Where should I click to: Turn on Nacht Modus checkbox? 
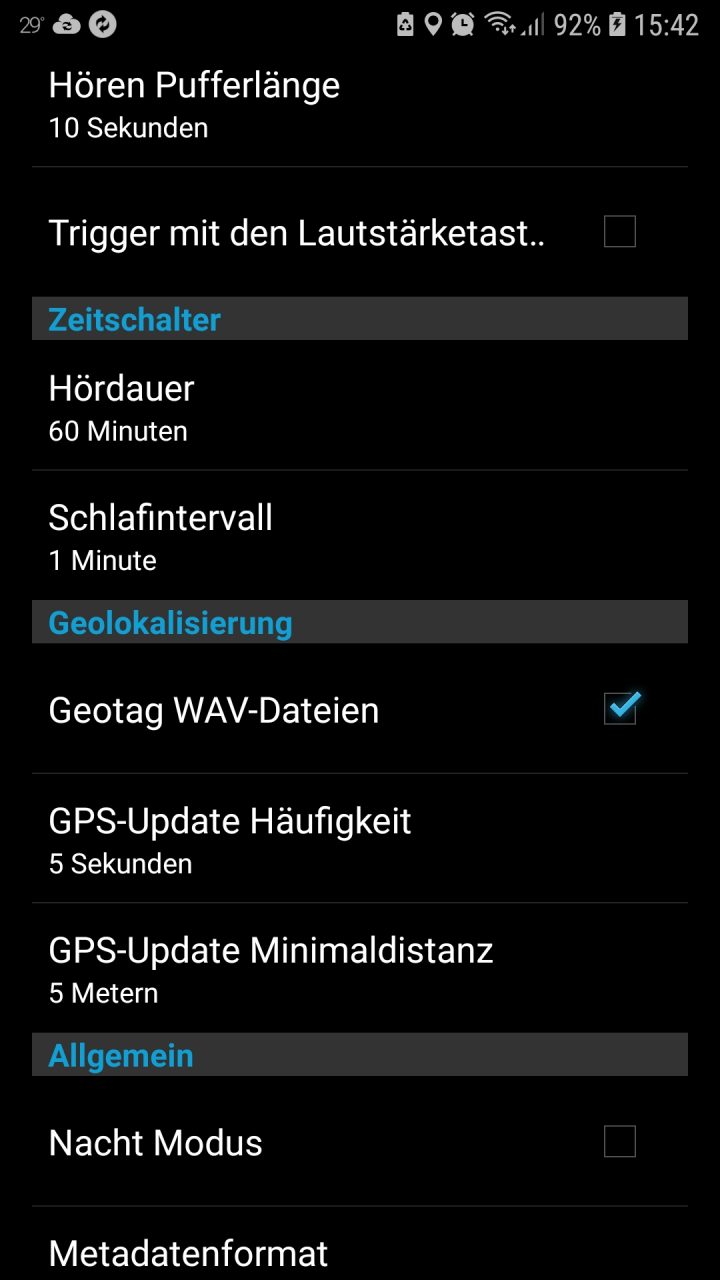point(620,1141)
